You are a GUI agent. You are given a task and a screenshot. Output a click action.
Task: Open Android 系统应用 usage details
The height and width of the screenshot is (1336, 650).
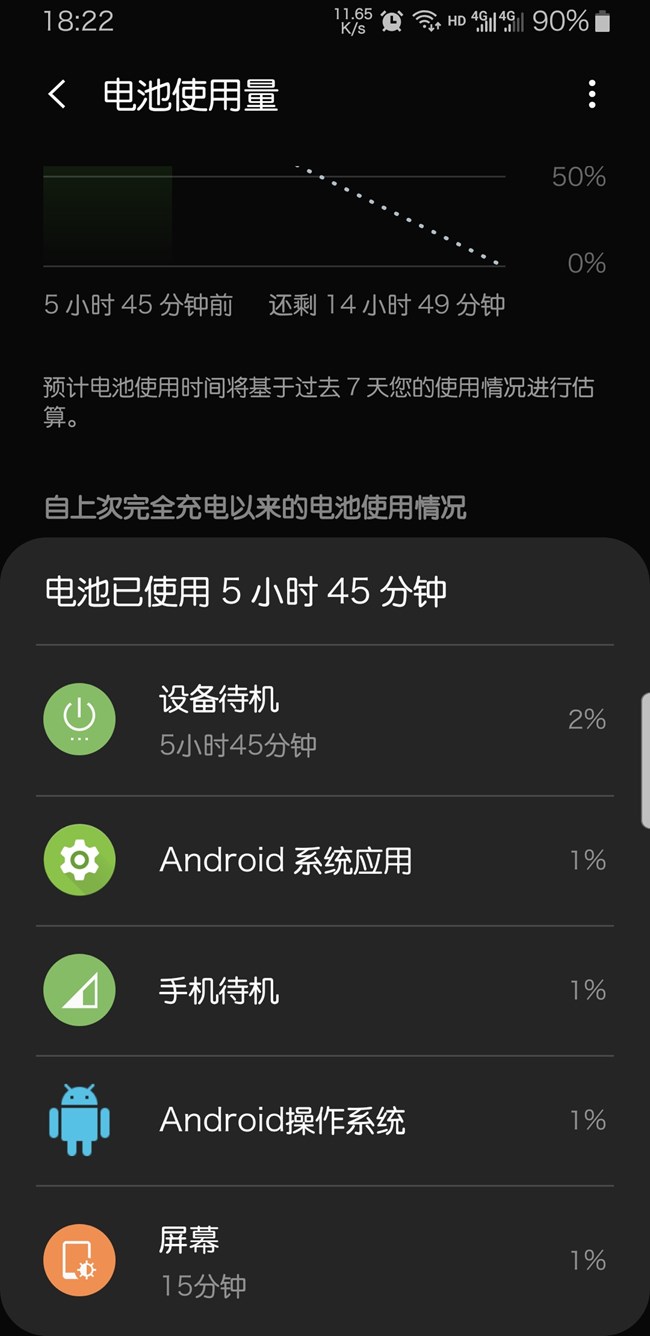[x=325, y=861]
